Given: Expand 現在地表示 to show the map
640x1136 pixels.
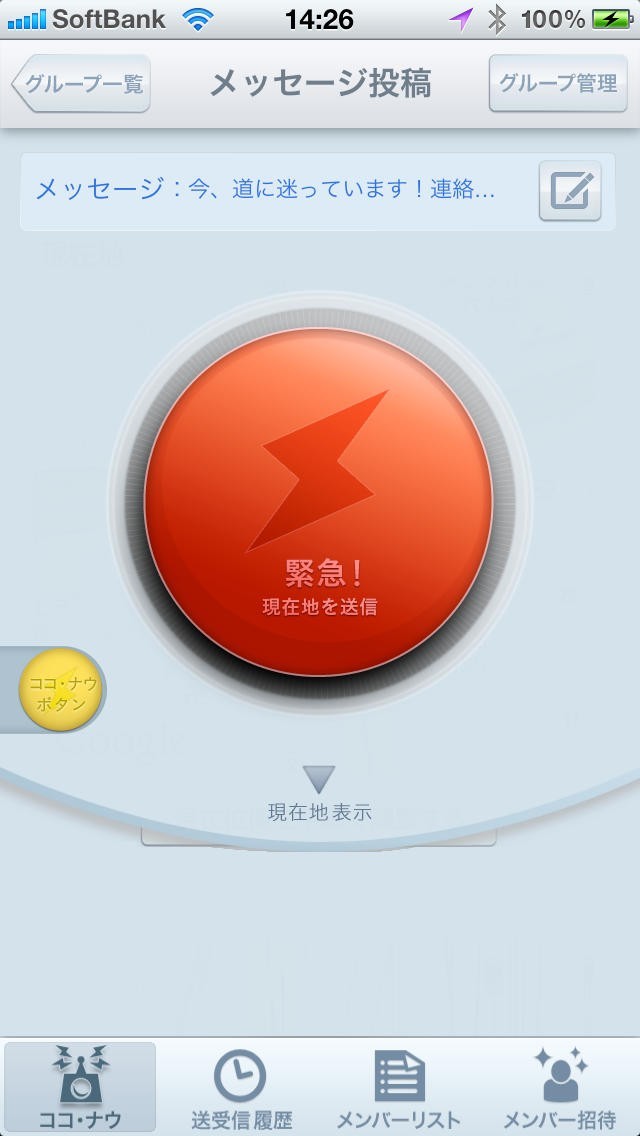Looking at the screenshot, I should click(x=319, y=793).
